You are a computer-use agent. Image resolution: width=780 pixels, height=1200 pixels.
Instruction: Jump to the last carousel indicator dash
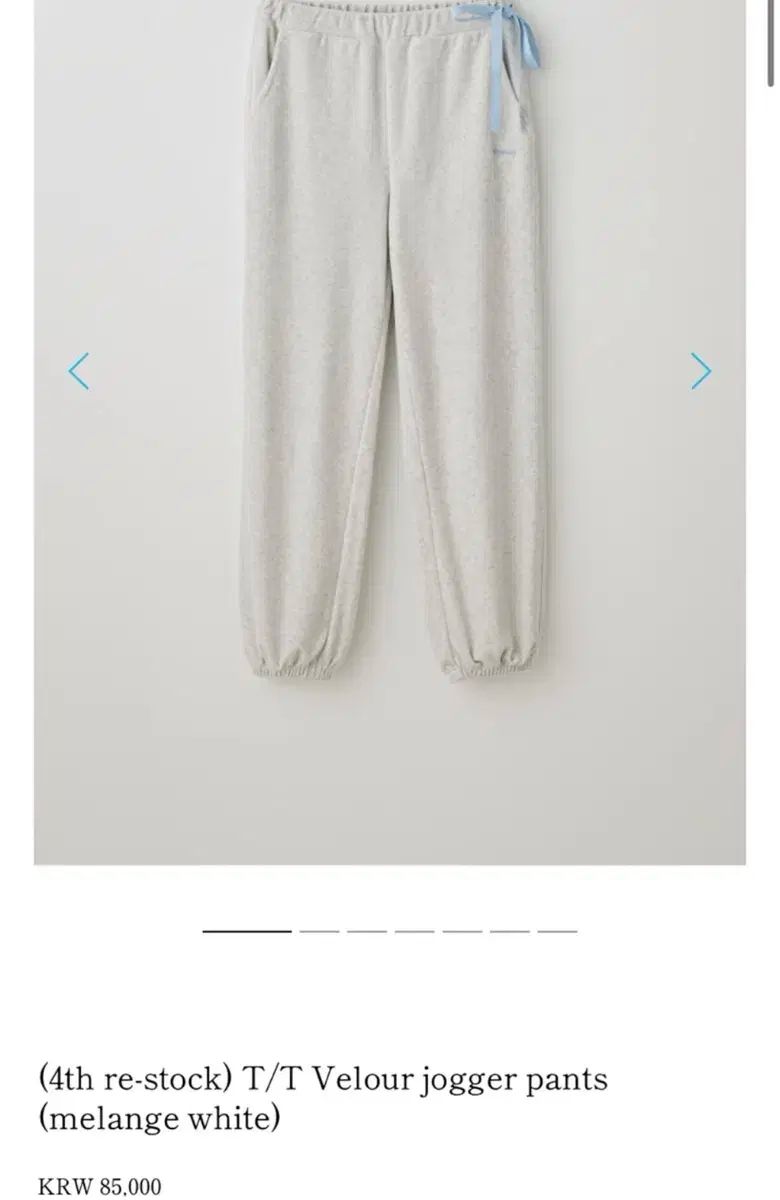click(557, 931)
